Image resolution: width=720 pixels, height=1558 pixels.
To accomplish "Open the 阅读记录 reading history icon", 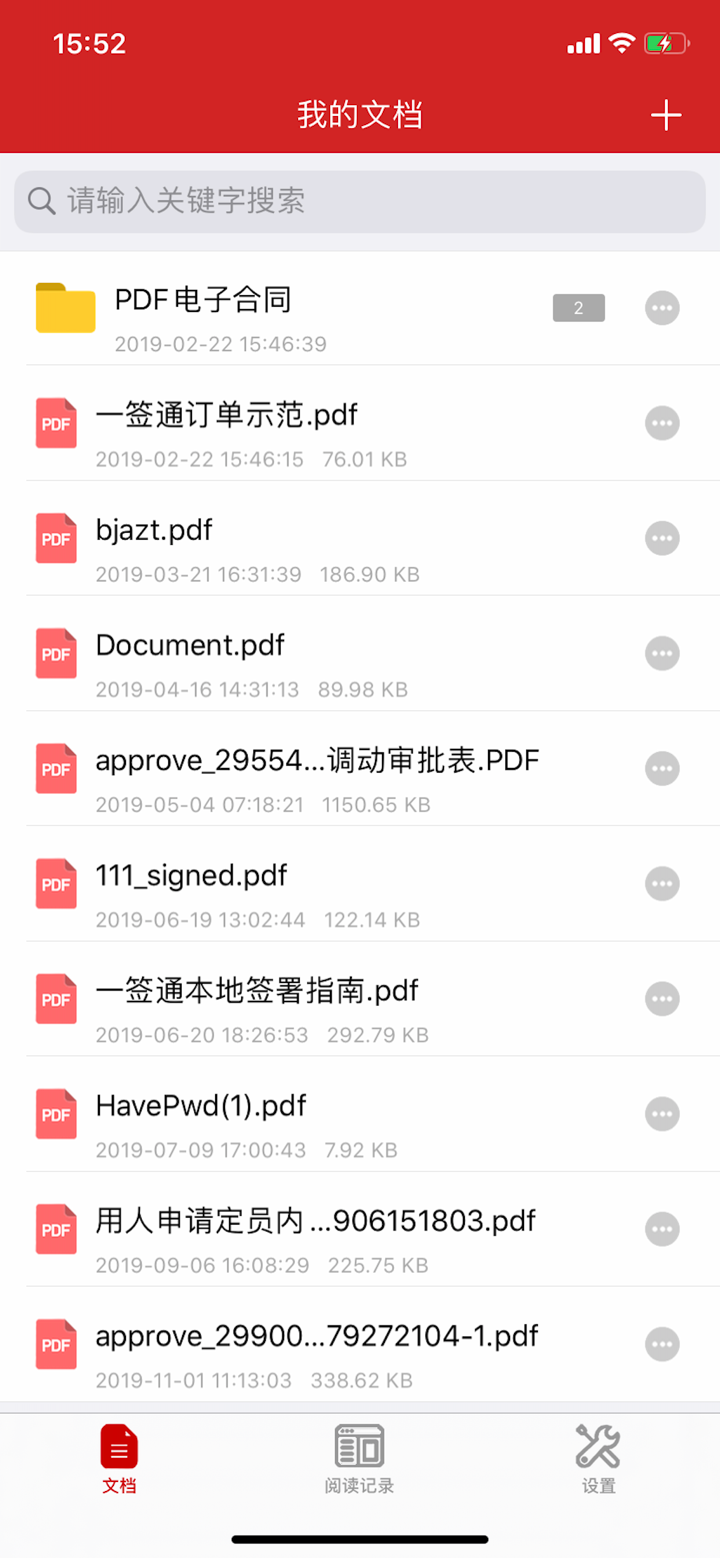I will [x=358, y=1446].
